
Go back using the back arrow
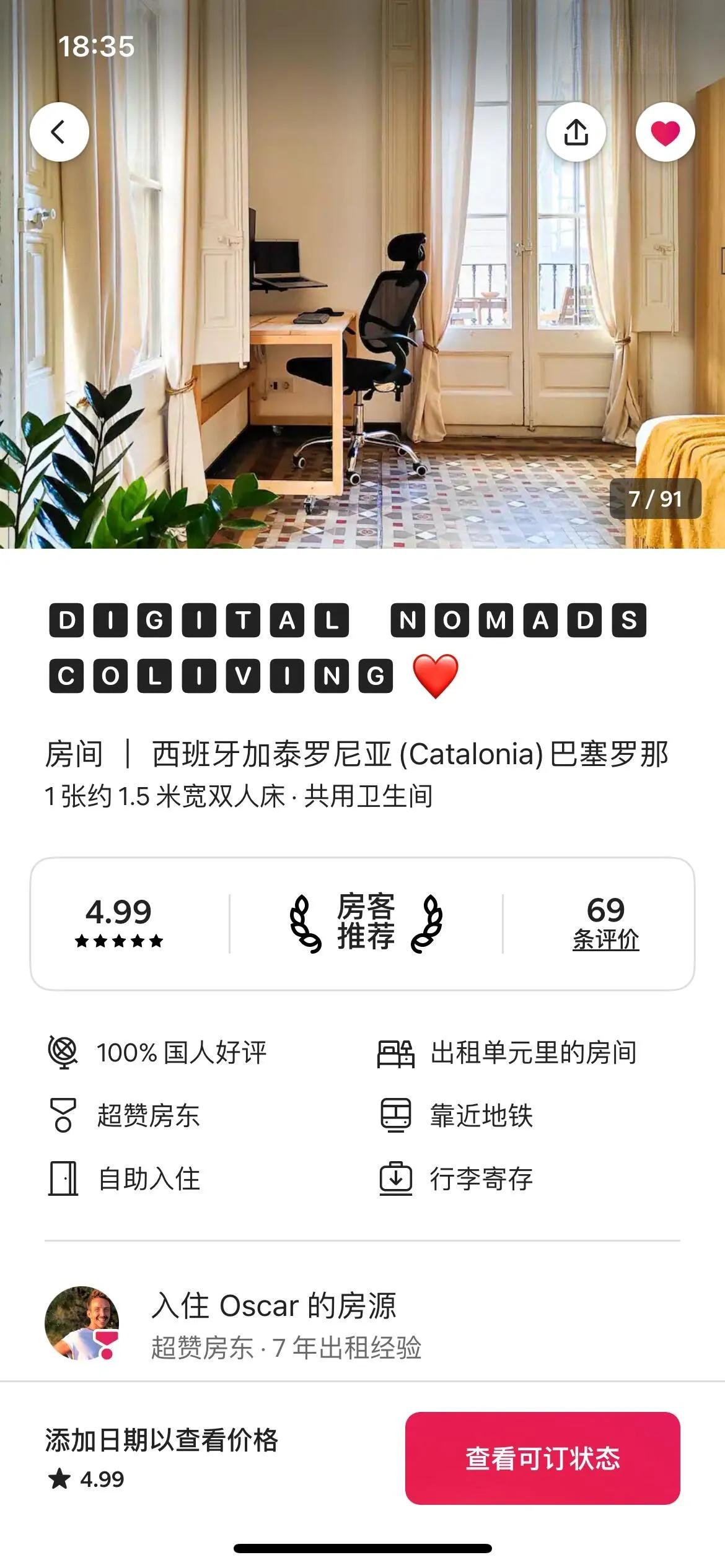pos(59,132)
